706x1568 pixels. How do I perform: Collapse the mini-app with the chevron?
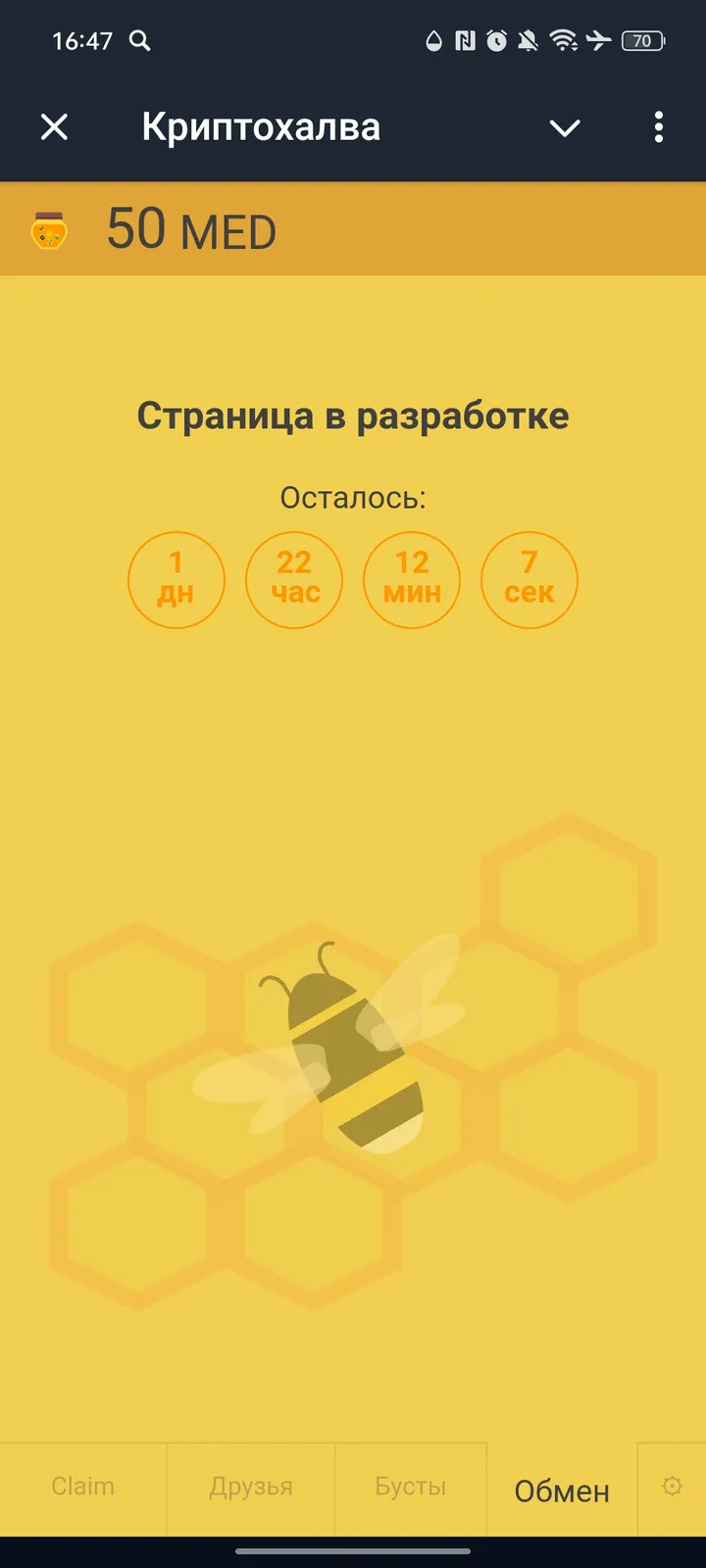pos(565,127)
